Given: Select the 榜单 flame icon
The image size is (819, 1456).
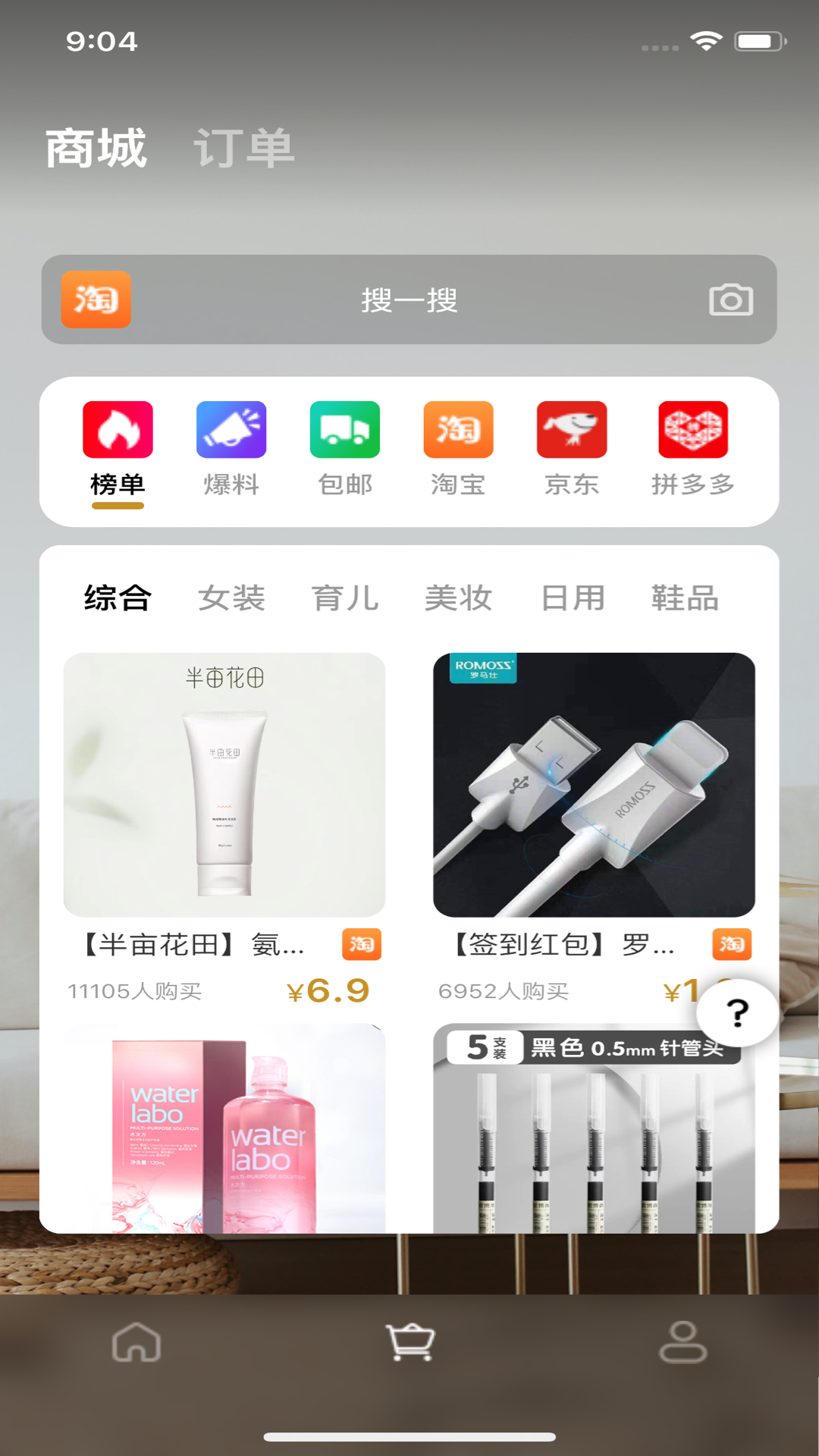Looking at the screenshot, I should 117,429.
